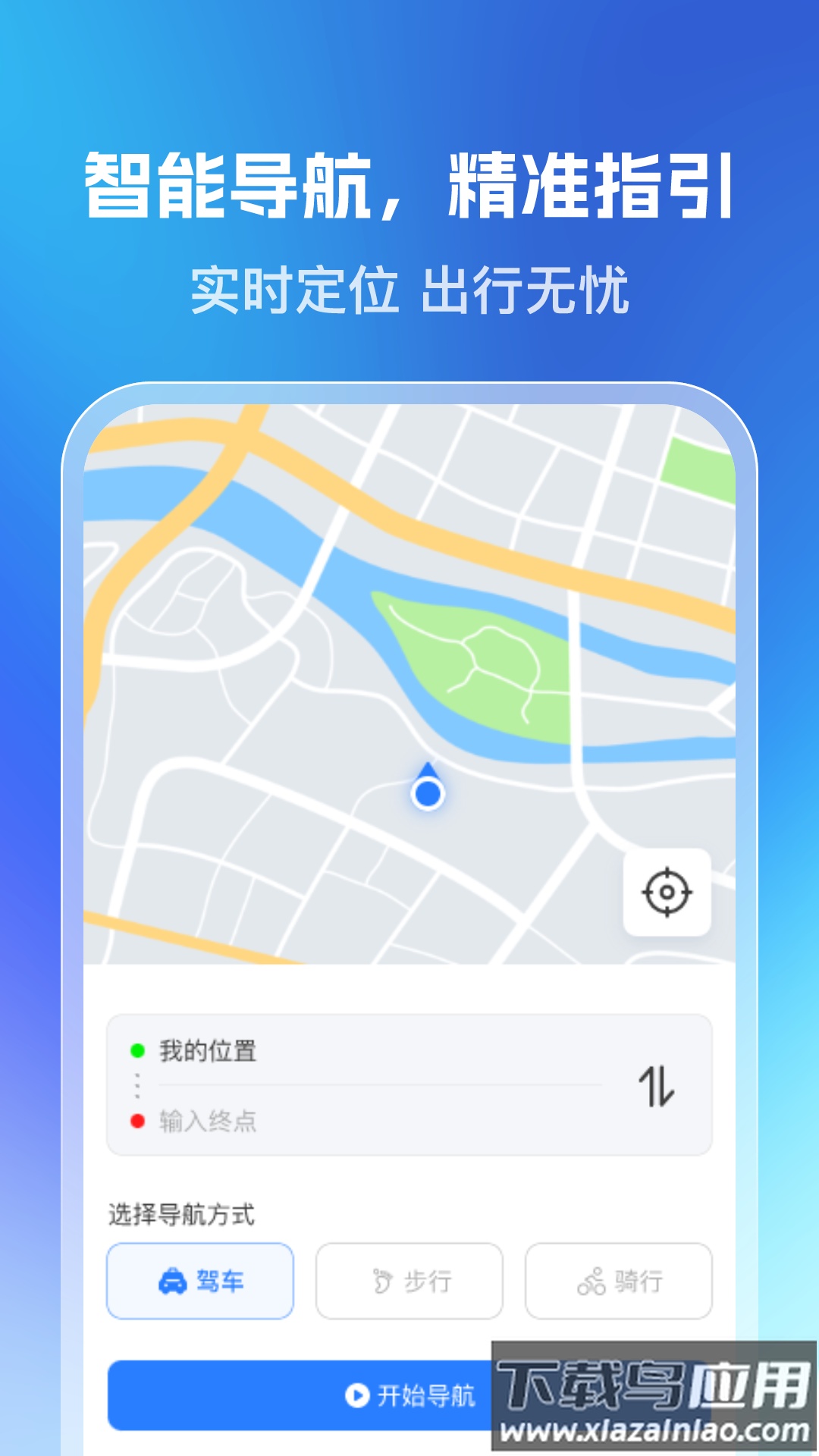819x1456 pixels.
Task: Switch to 骑行 navigation mode
Action: (618, 1280)
